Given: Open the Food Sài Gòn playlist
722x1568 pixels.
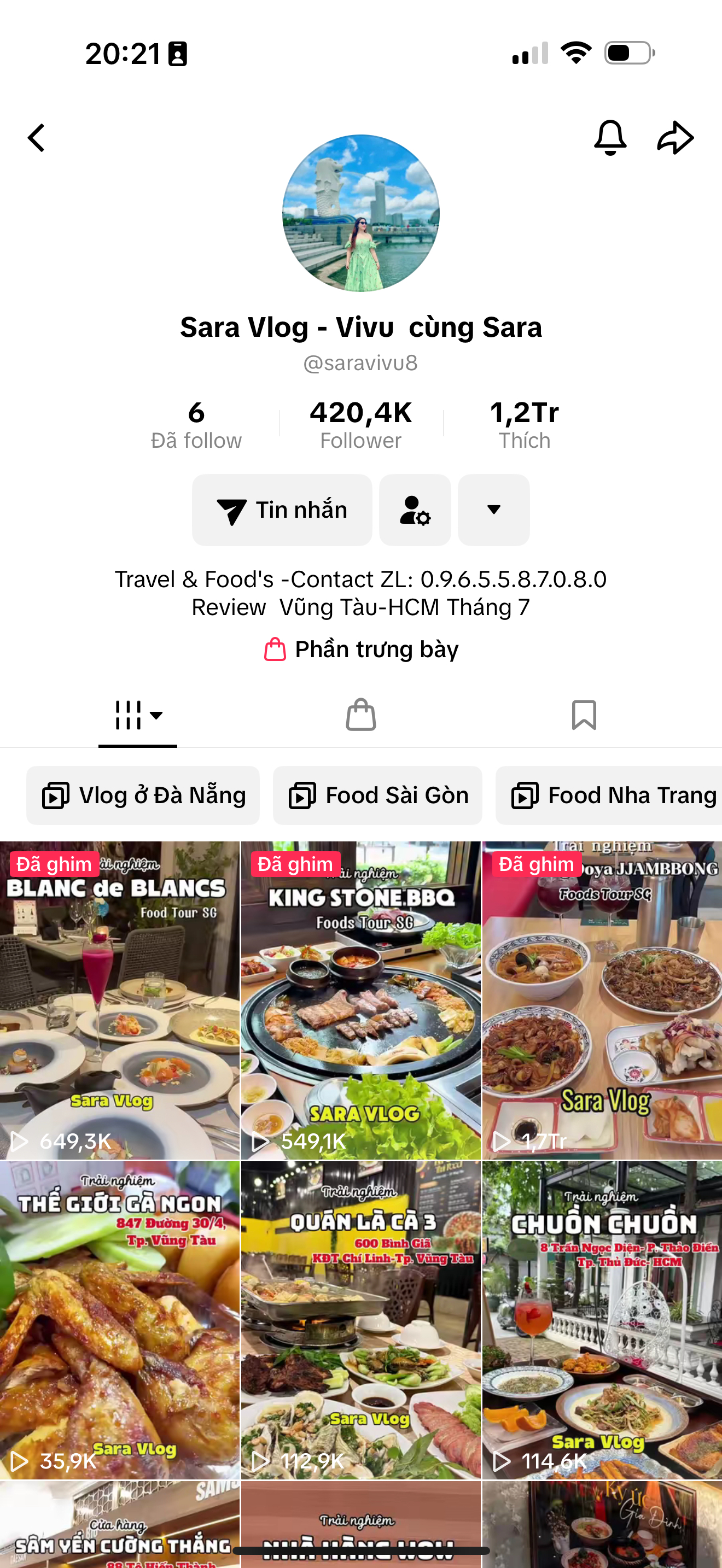Looking at the screenshot, I should 377,795.
